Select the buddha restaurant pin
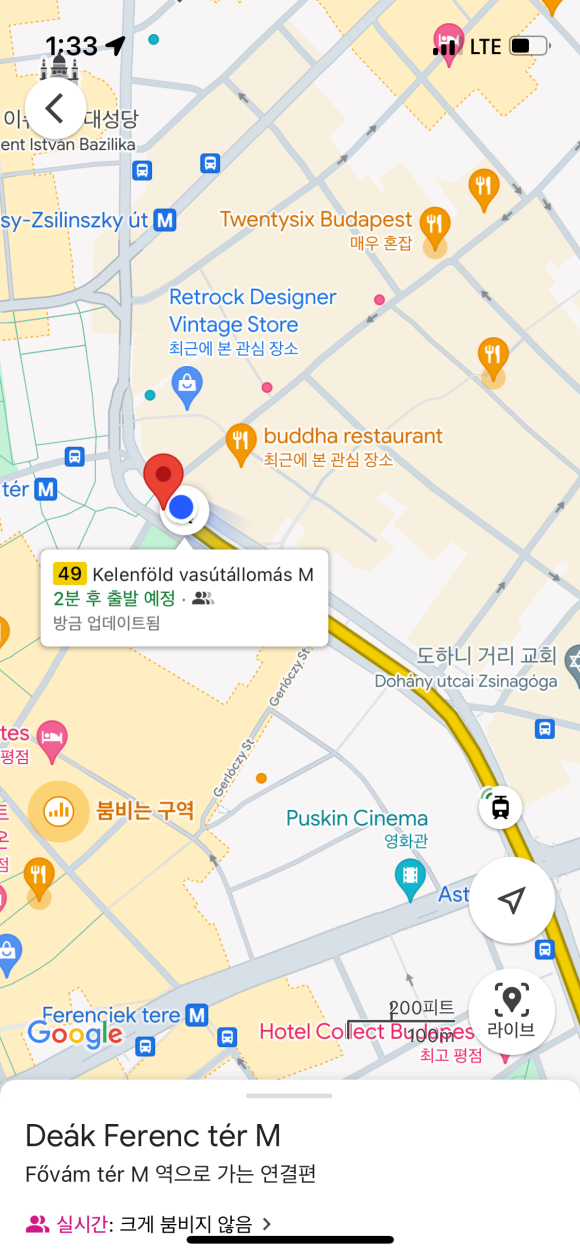The width and height of the screenshot is (580, 1256). 240,446
